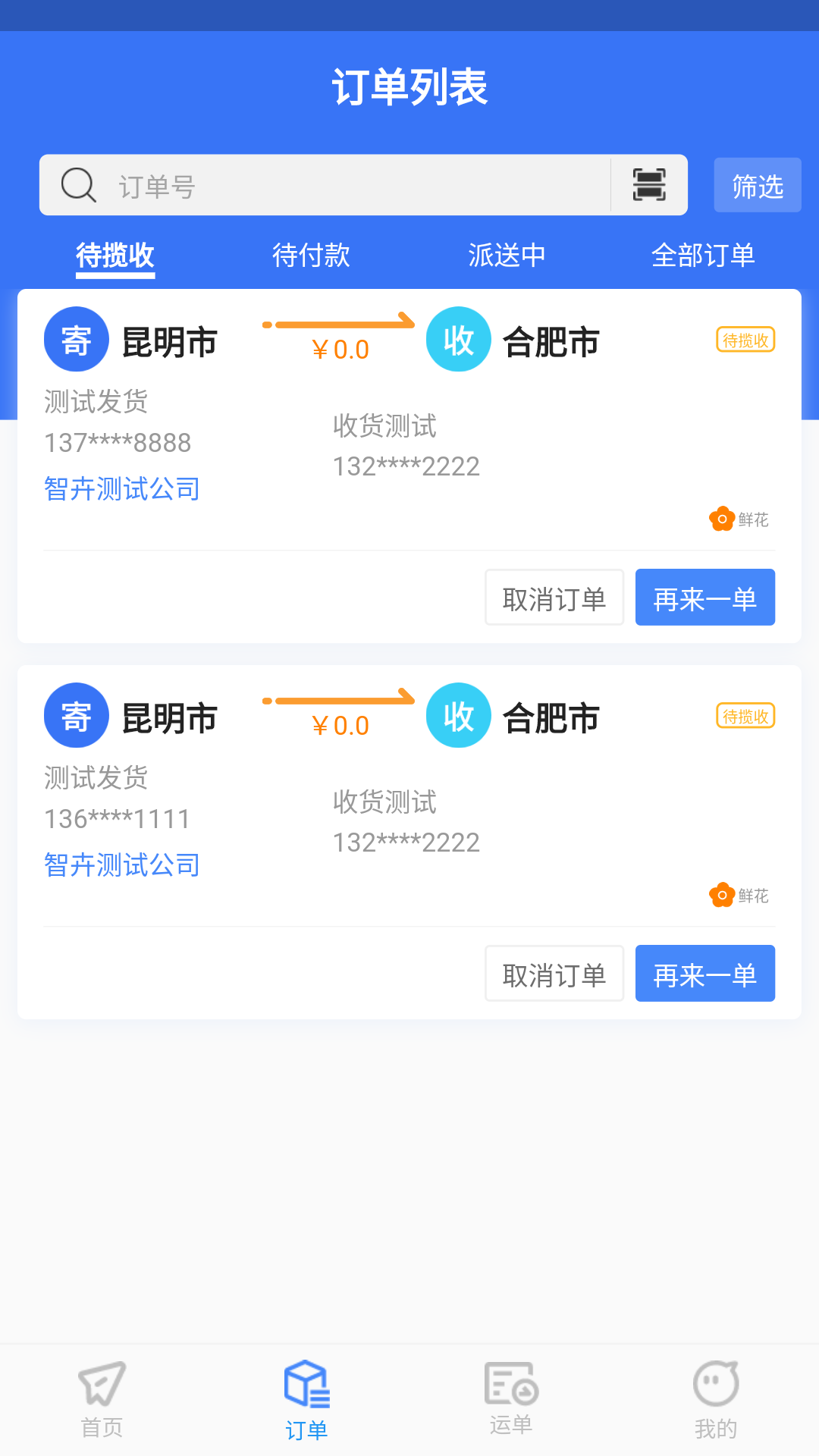Reorder the shipment from sender 137****8888

tap(704, 598)
